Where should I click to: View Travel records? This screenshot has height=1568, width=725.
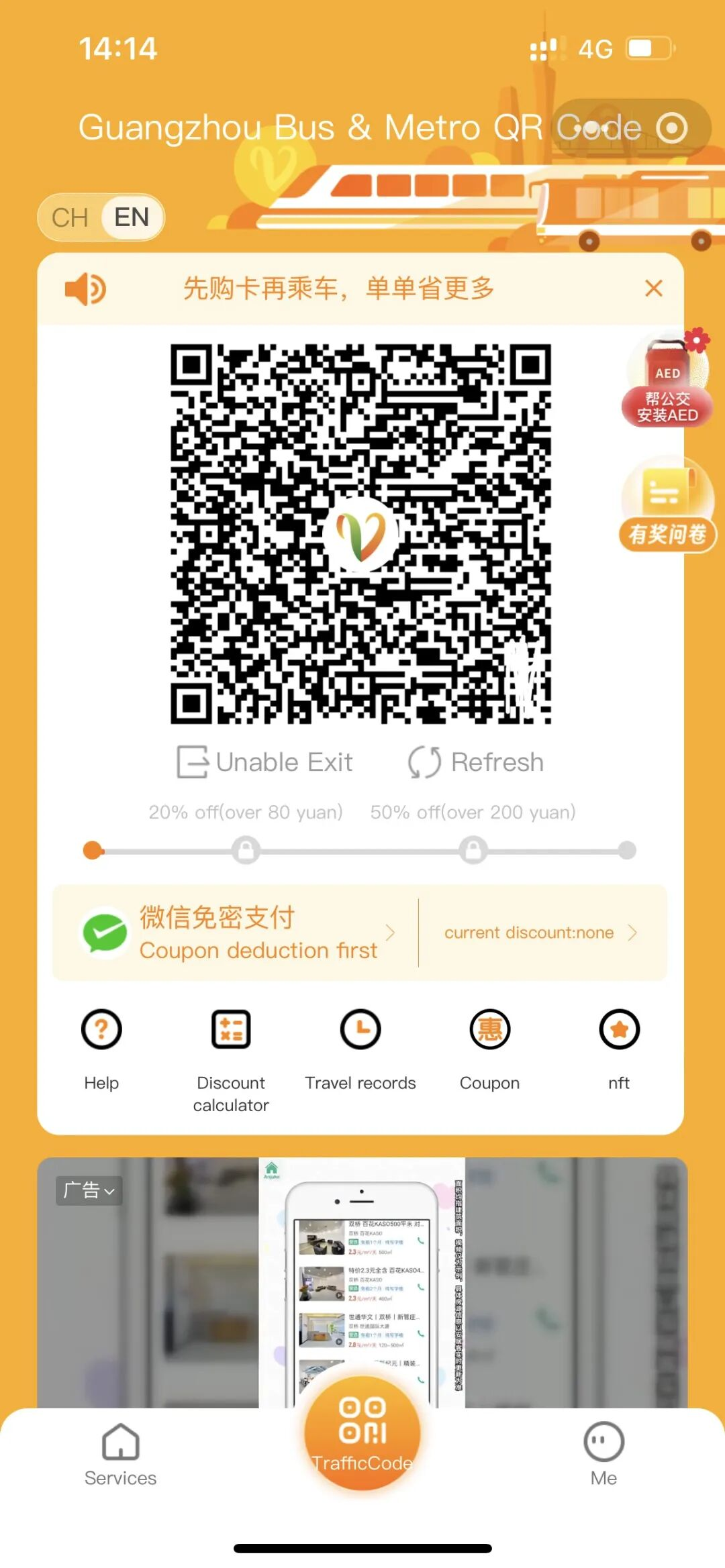[360, 1047]
